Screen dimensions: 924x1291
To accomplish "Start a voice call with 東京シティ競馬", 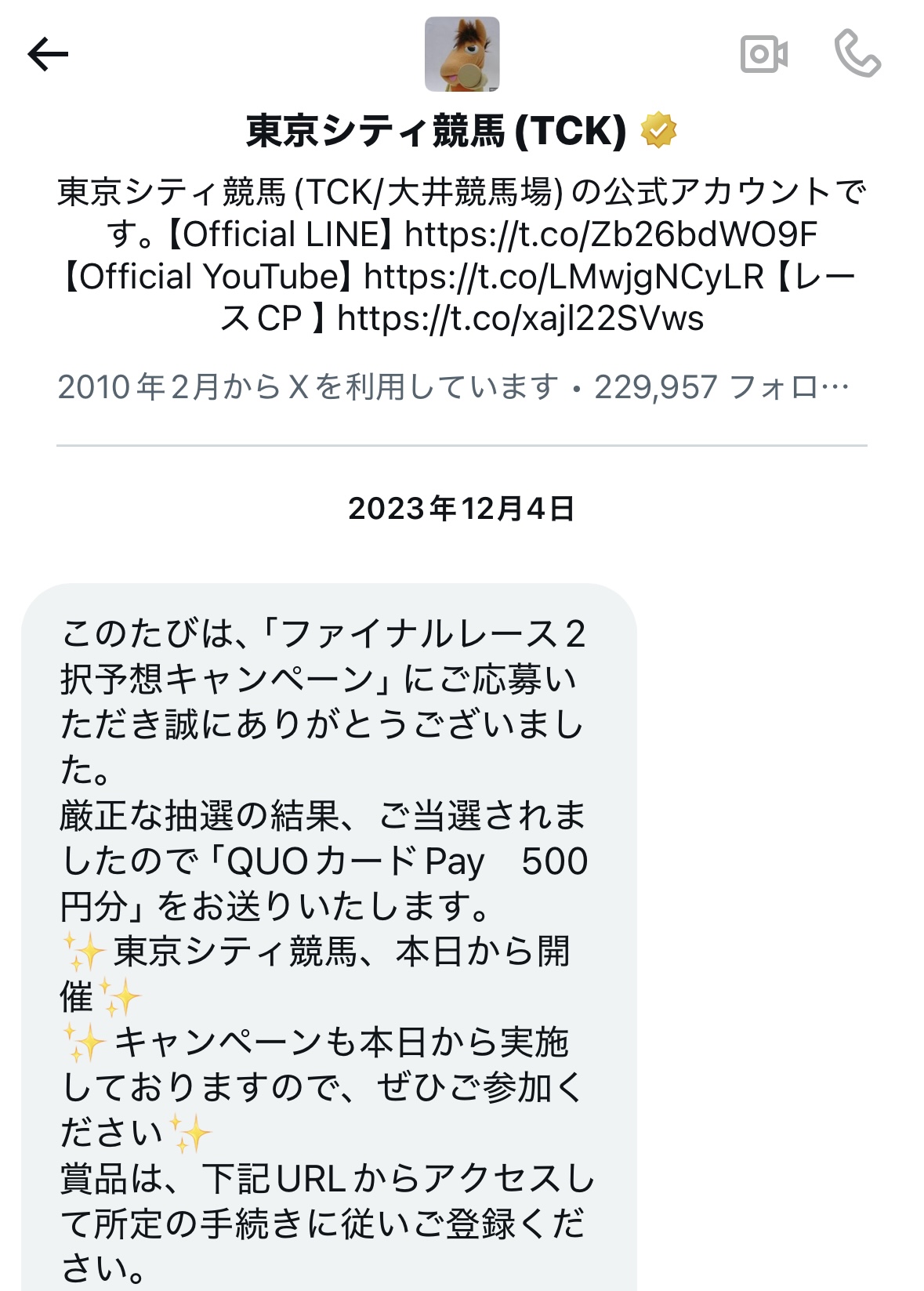I will [x=857, y=54].
